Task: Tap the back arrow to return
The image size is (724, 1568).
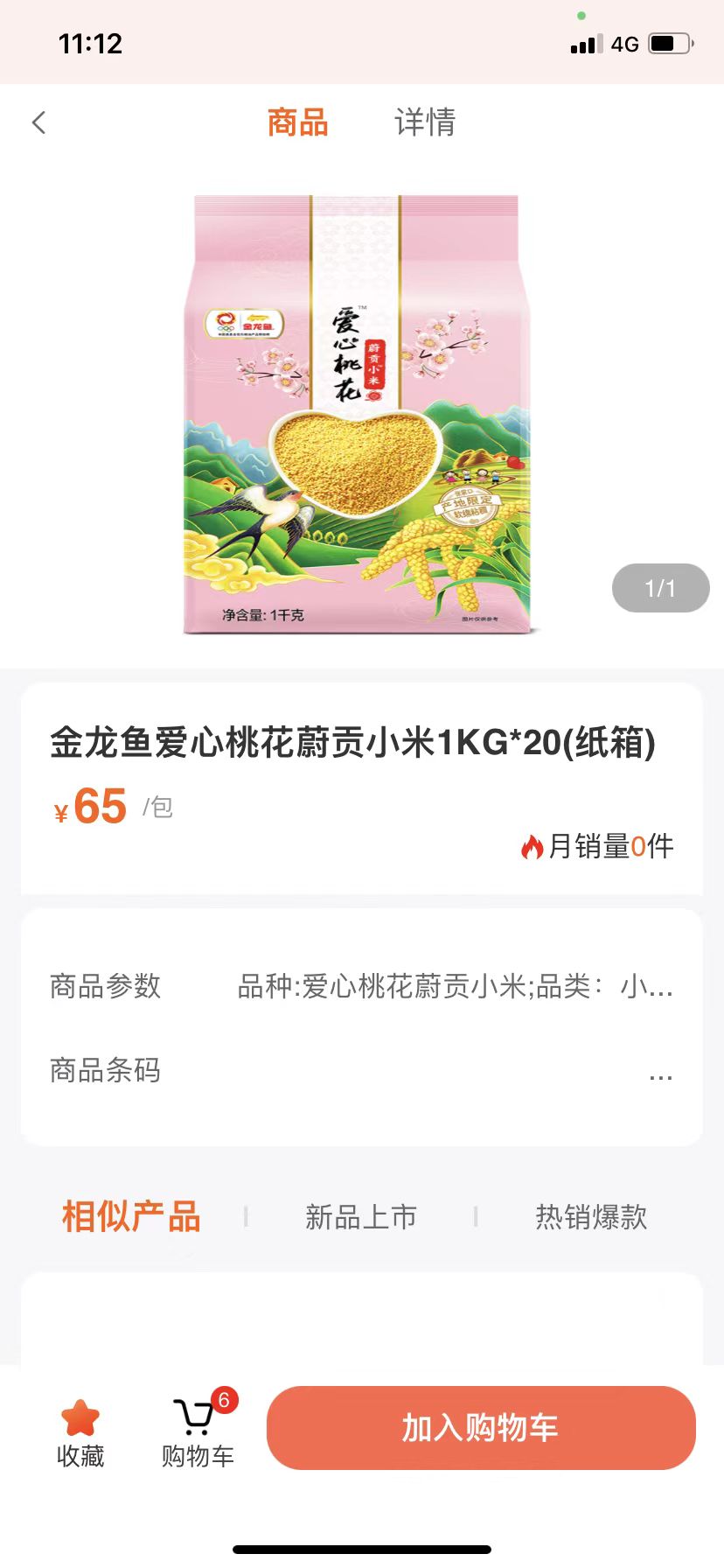Action: [38, 122]
